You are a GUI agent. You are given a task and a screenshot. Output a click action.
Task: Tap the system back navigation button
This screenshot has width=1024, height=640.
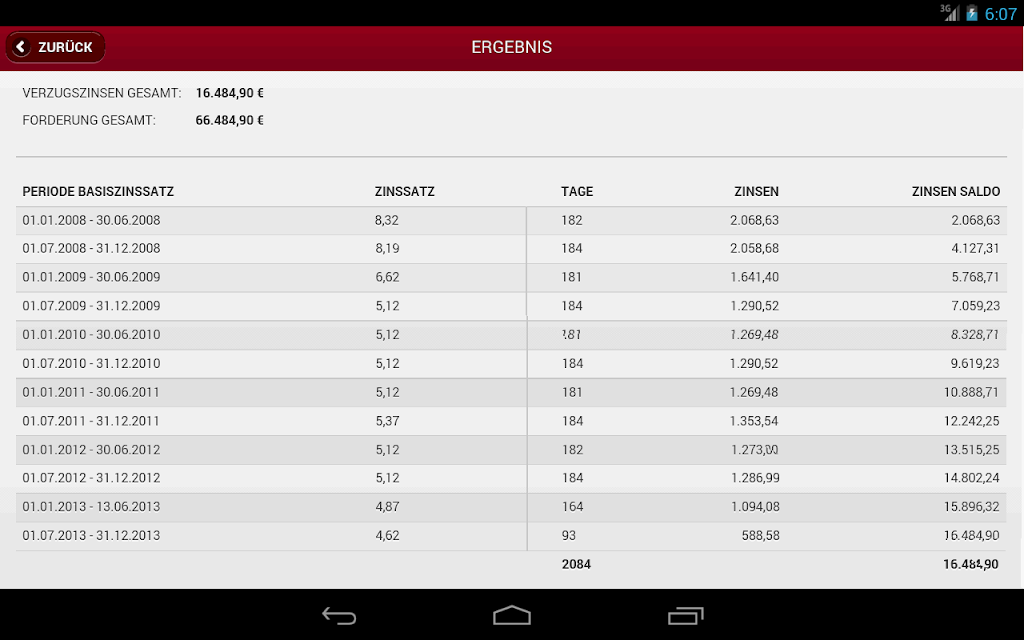pos(339,615)
